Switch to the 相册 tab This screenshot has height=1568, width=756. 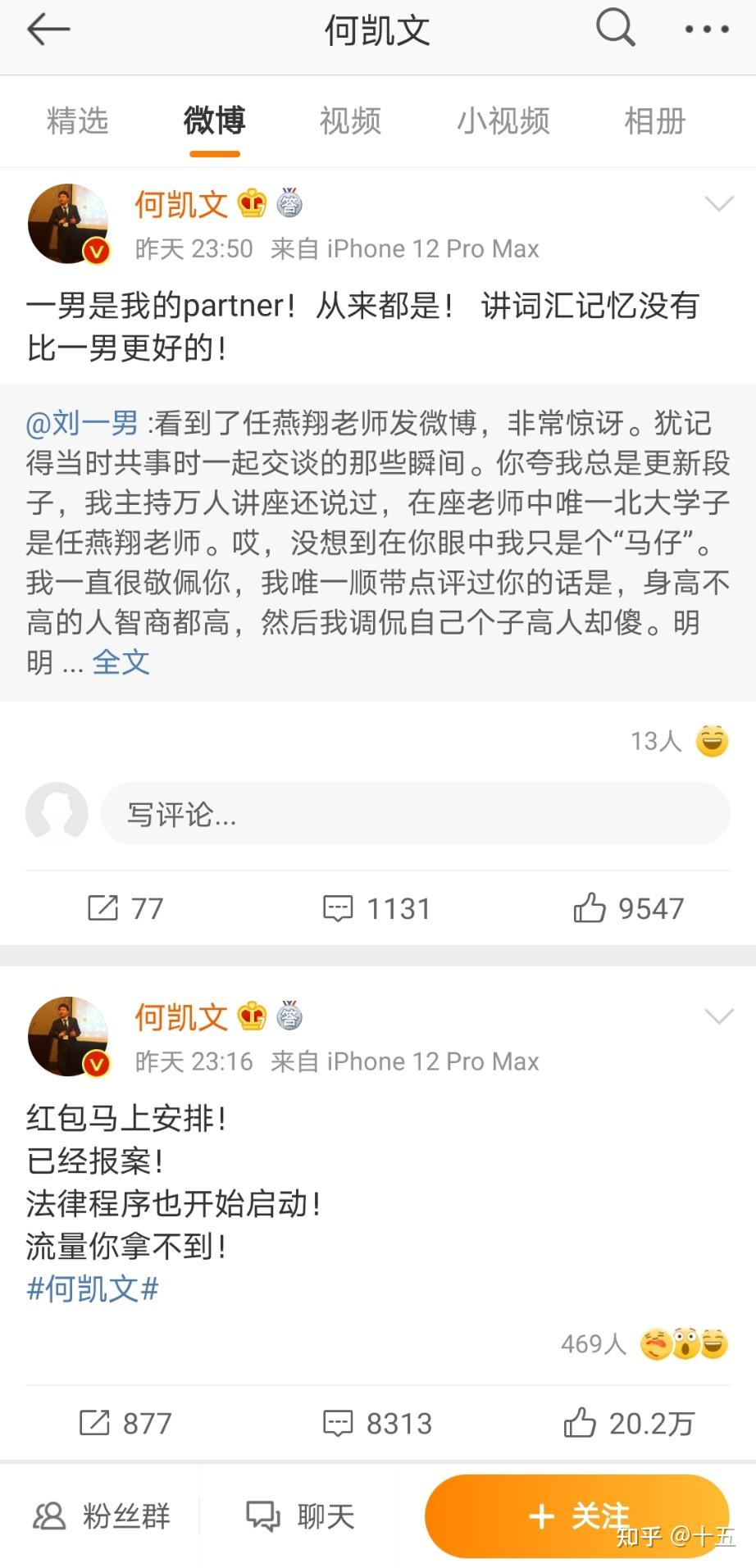[x=654, y=121]
